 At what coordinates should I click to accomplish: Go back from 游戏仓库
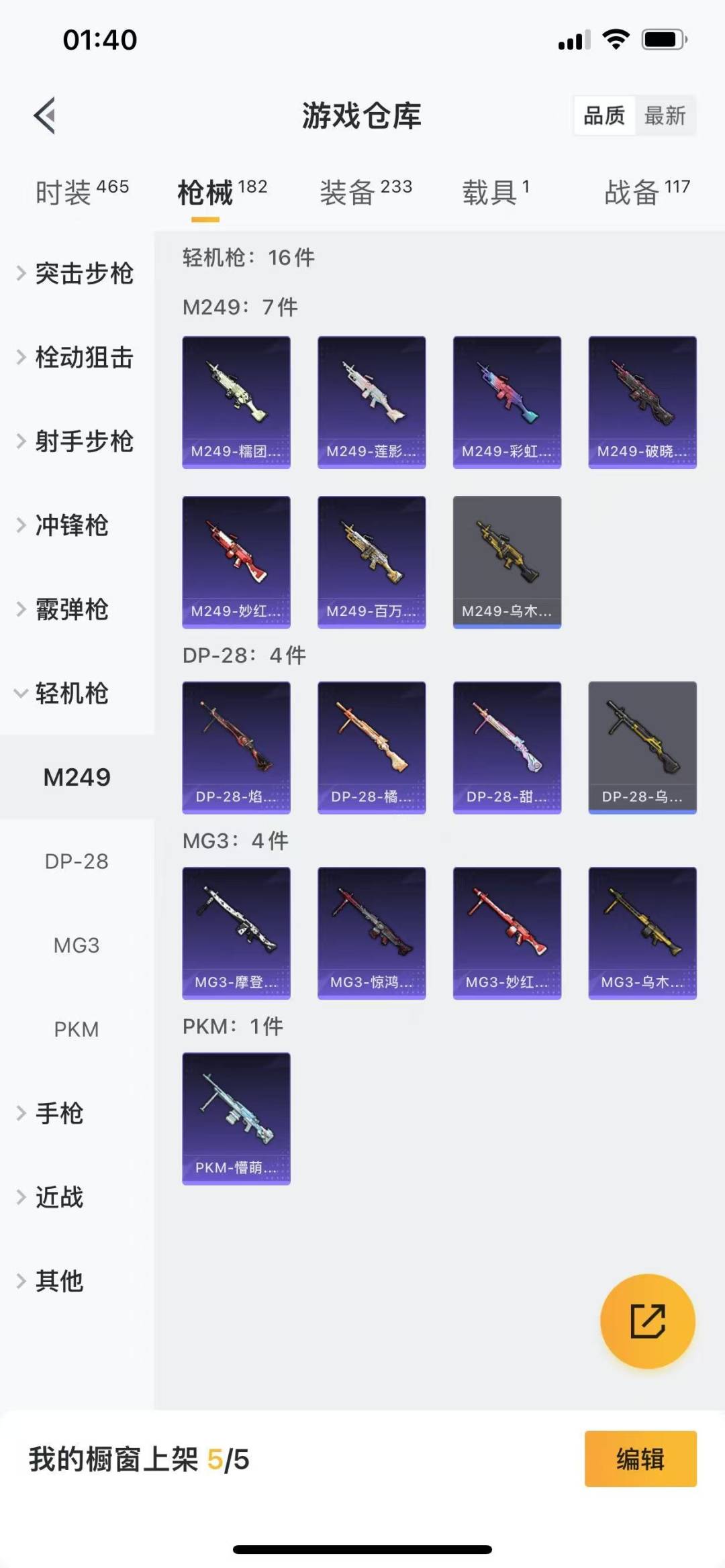click(x=44, y=115)
